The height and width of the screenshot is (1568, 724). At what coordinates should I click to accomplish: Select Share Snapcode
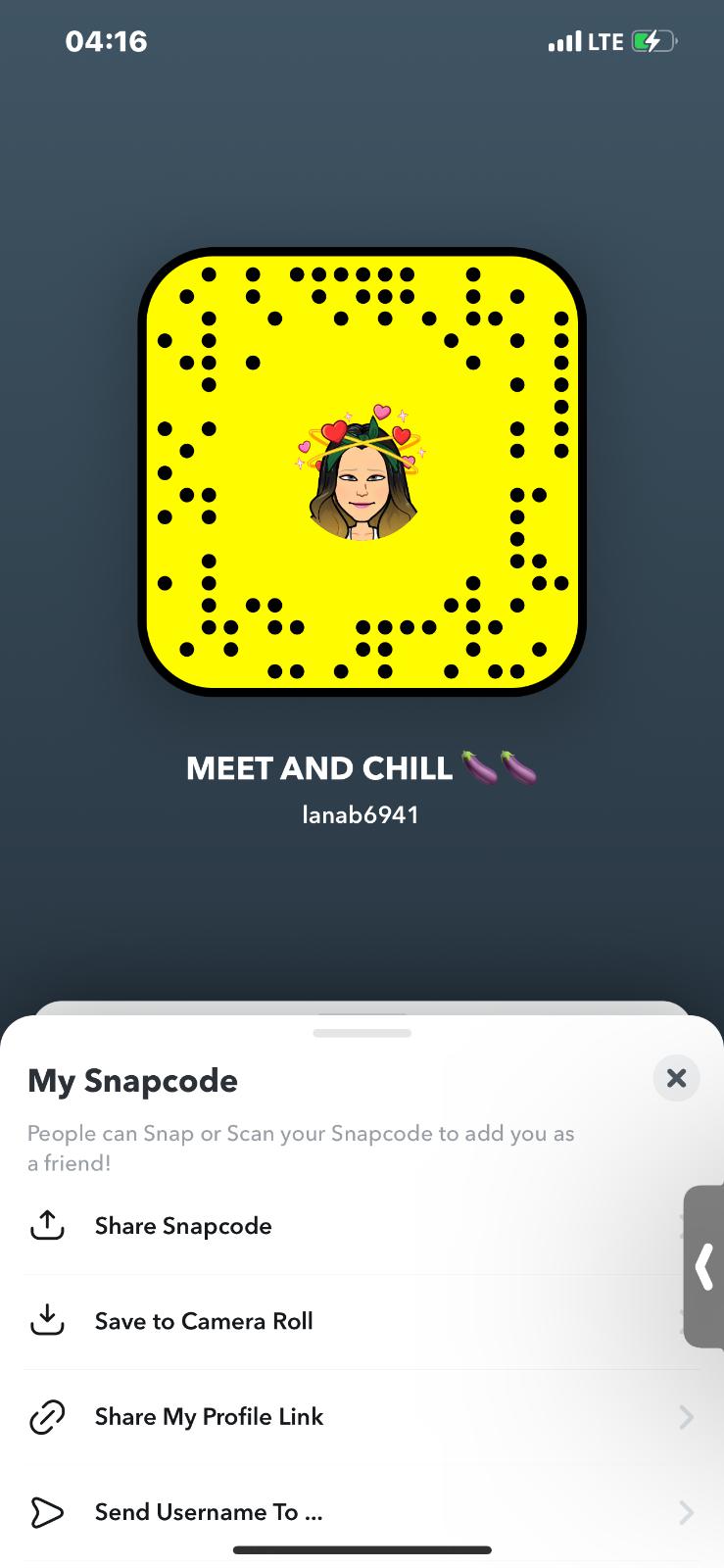[x=183, y=1226]
